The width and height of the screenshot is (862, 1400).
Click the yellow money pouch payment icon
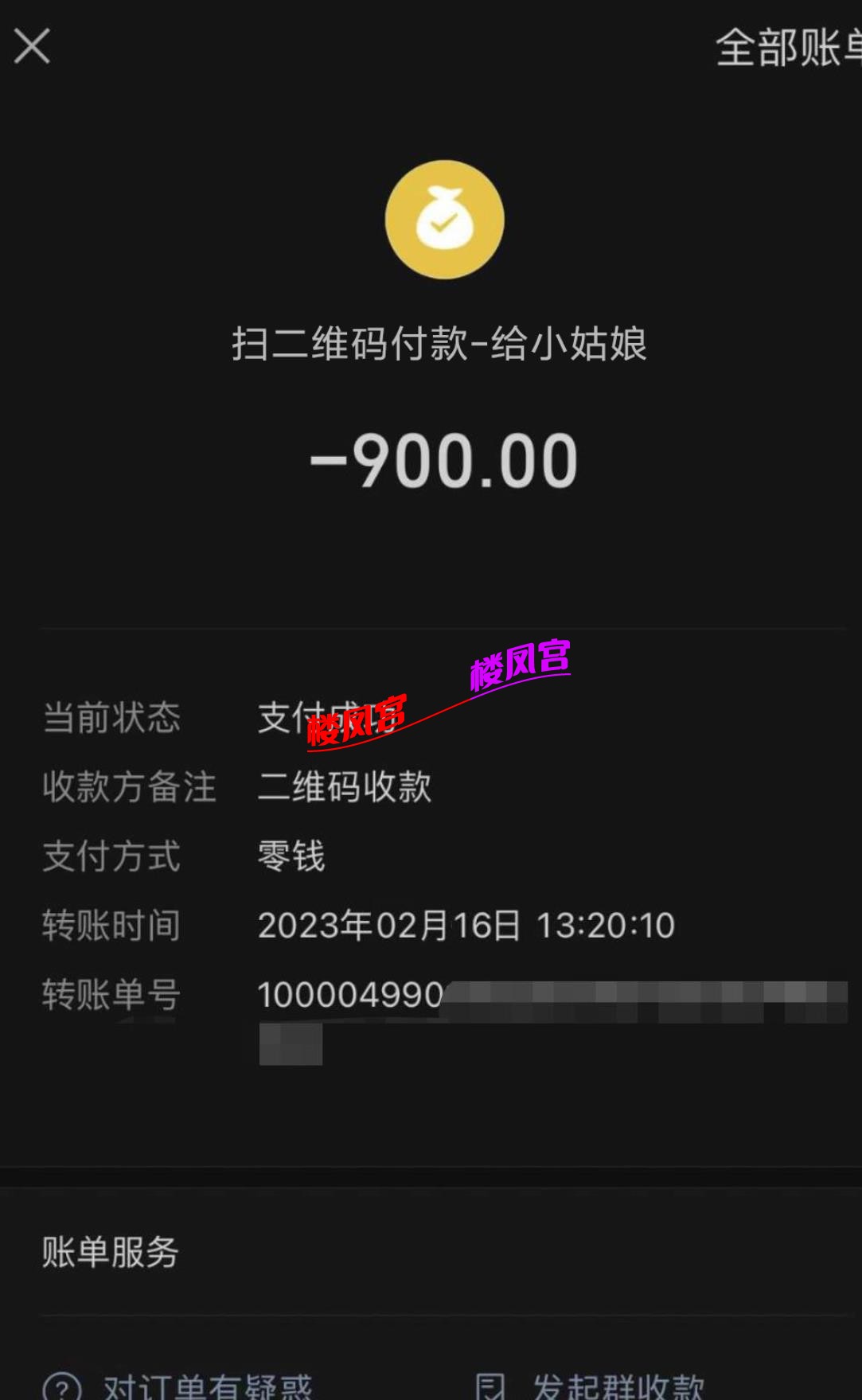[443, 219]
